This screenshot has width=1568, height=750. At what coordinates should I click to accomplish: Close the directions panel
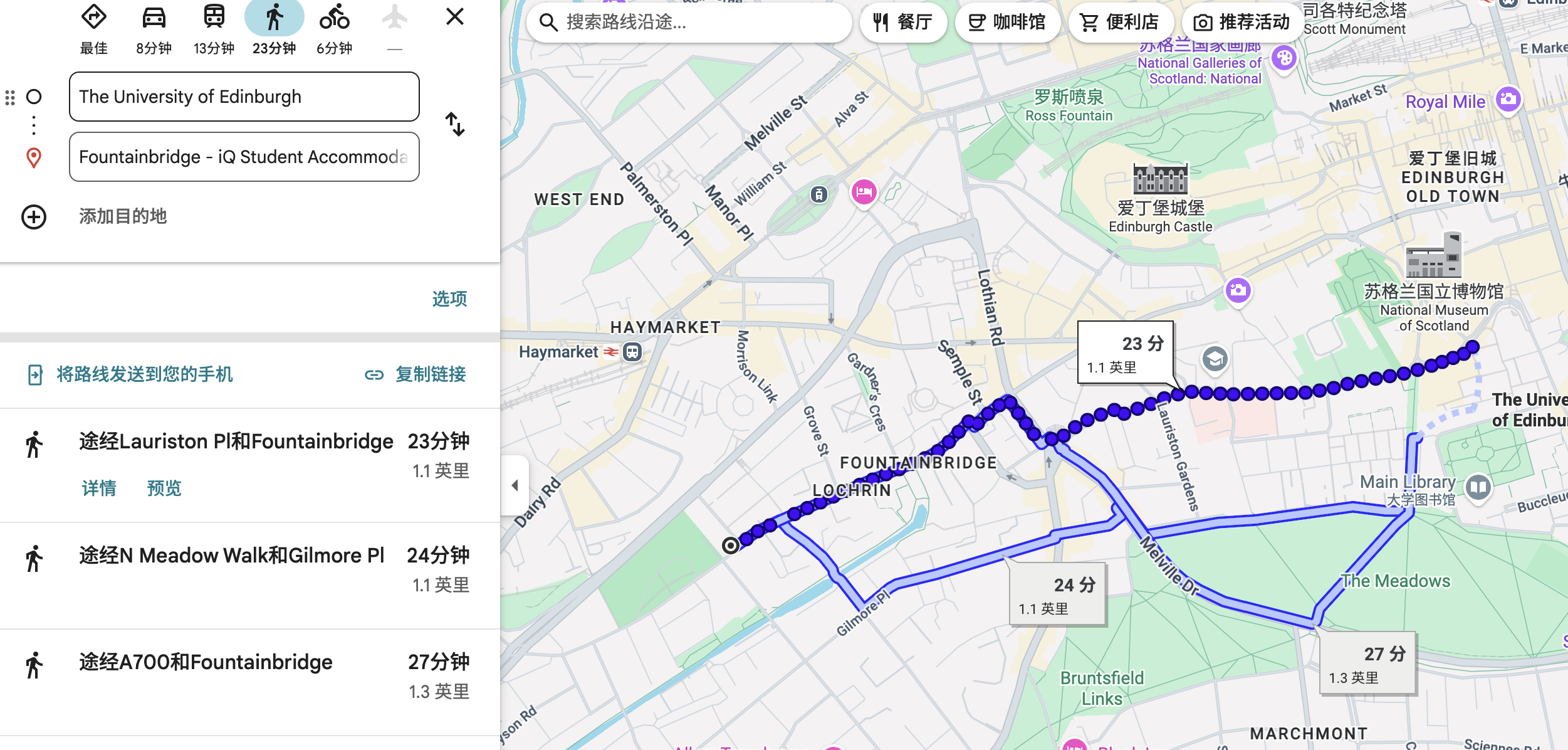tap(455, 17)
